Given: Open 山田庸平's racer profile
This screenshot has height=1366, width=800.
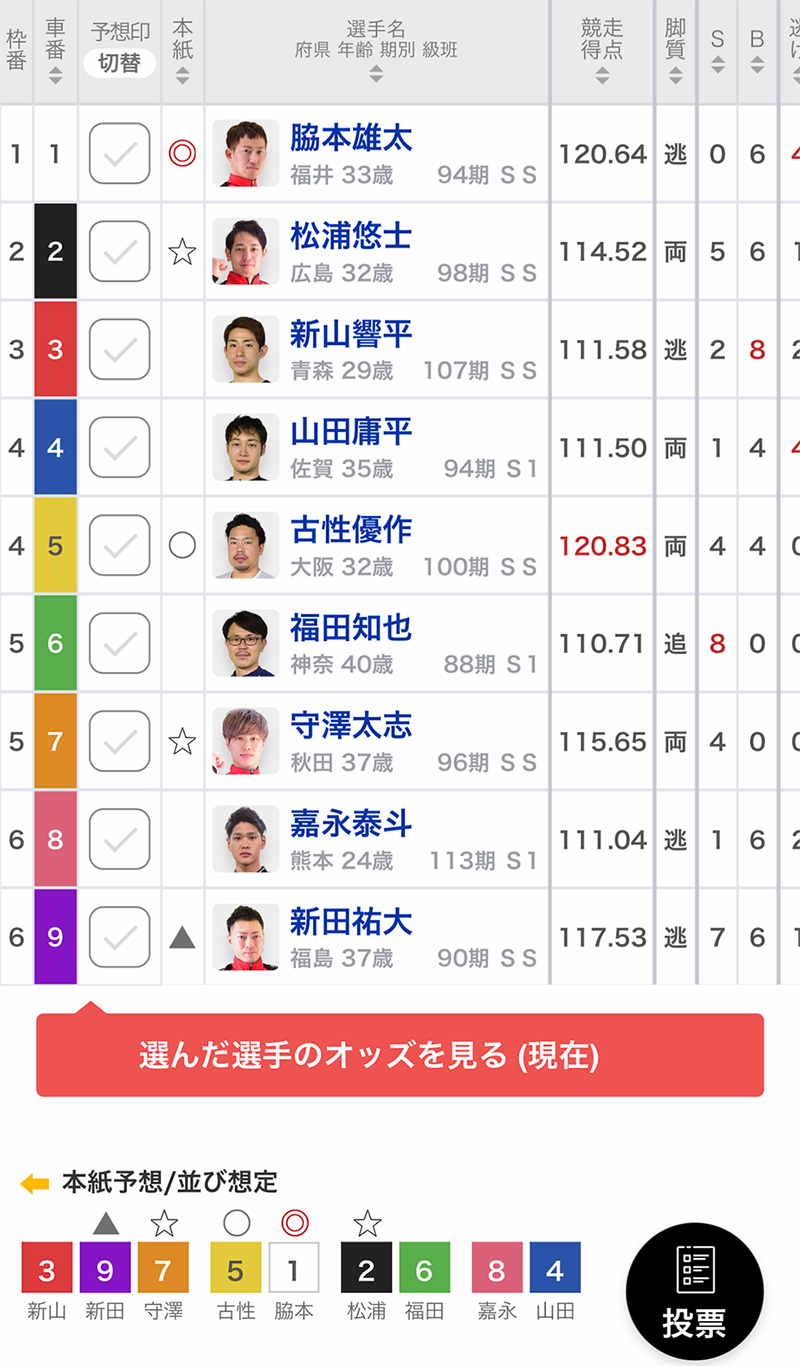Looking at the screenshot, I should 351,431.
